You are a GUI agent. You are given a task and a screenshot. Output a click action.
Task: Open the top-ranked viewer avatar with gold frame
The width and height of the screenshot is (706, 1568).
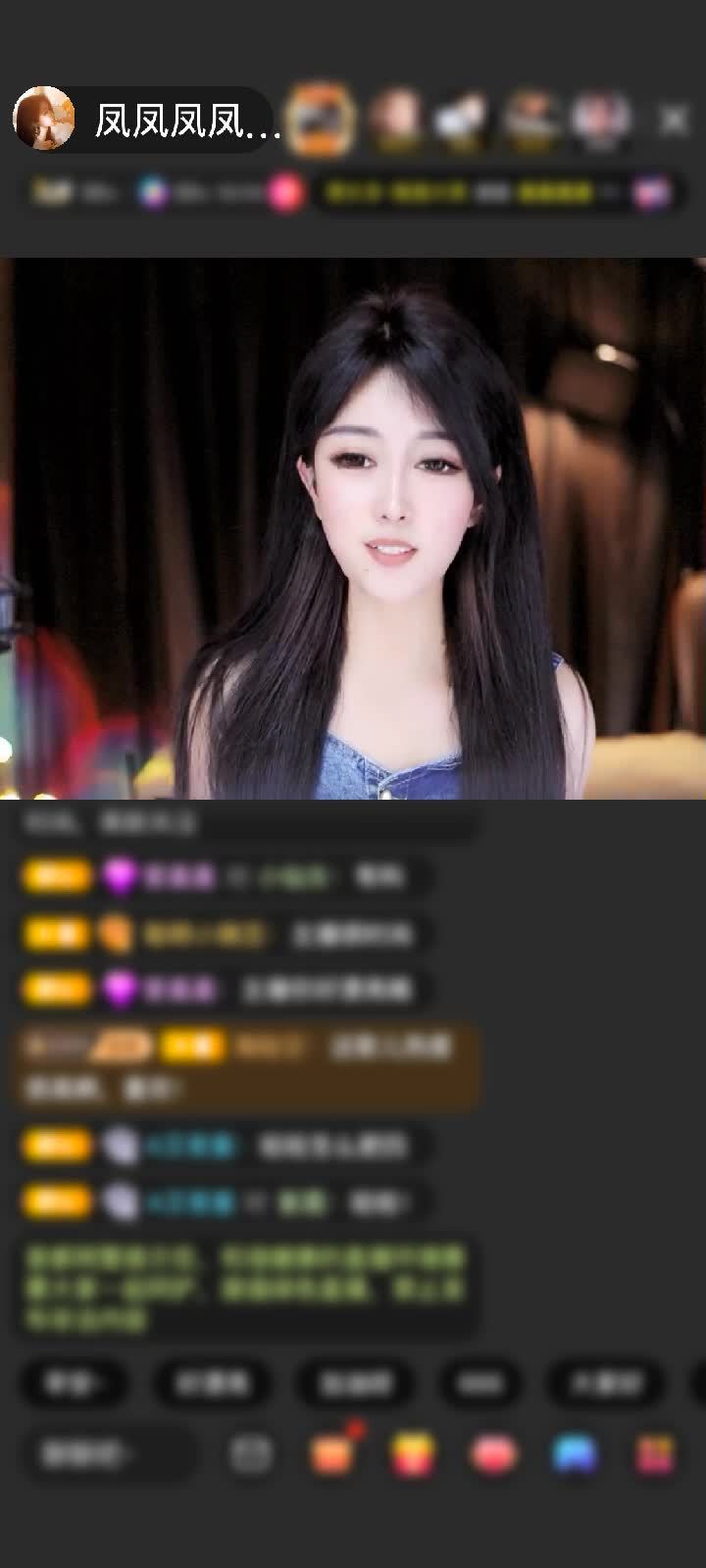[x=322, y=120]
